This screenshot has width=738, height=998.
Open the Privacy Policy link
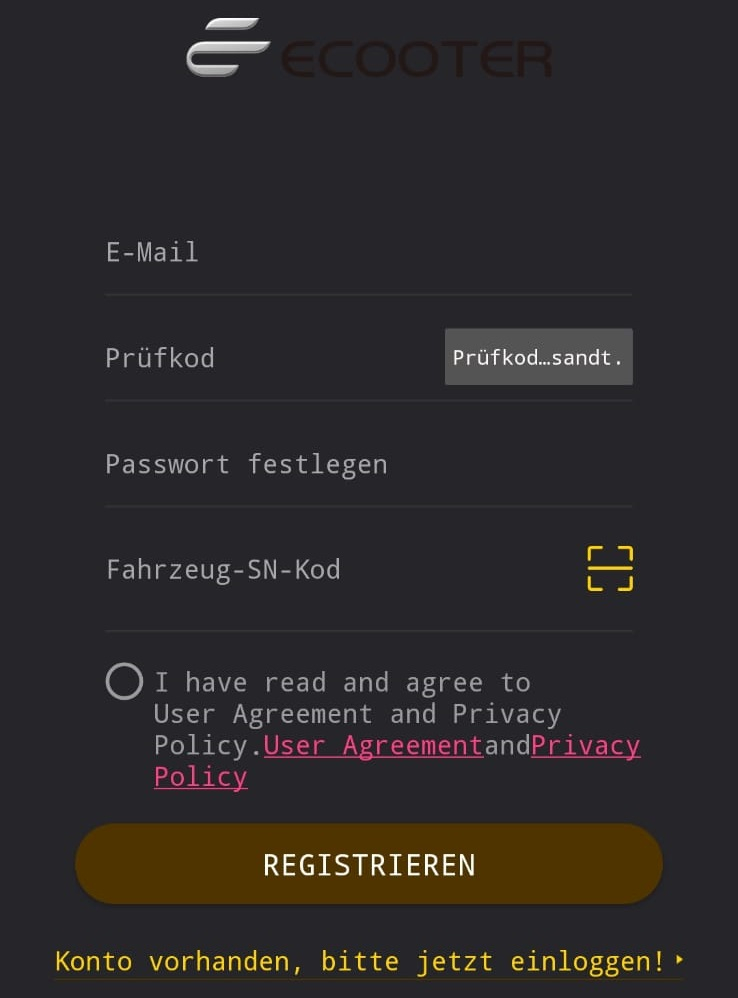coord(585,746)
